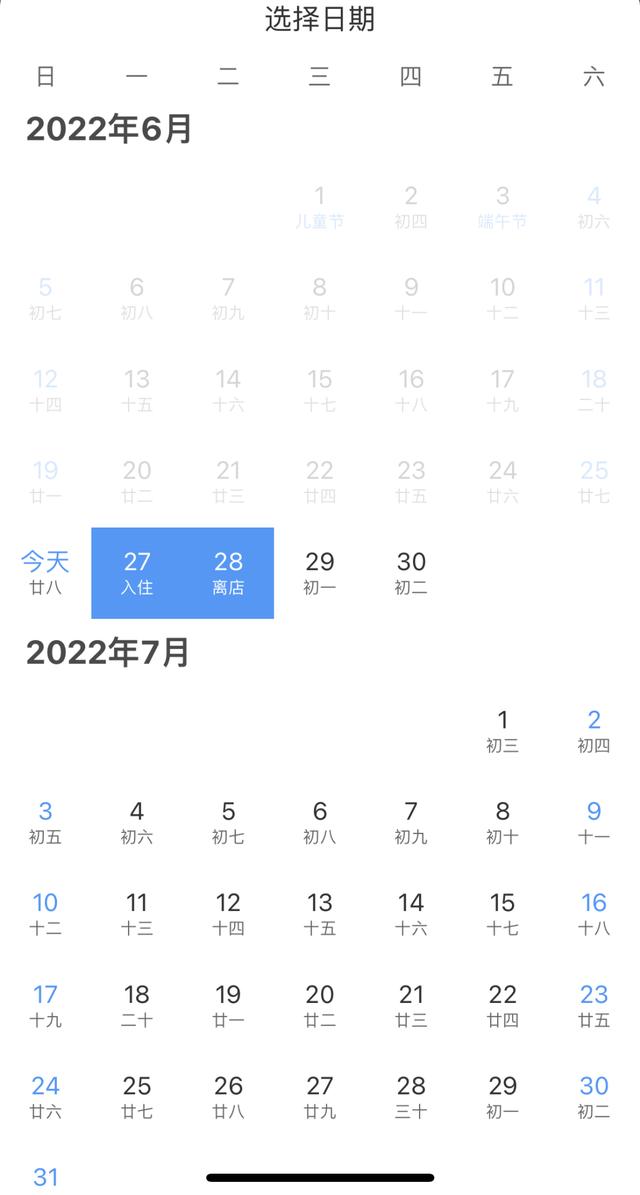The width and height of the screenshot is (640, 1195).
Task: Pick July 12
Action: tap(229, 914)
